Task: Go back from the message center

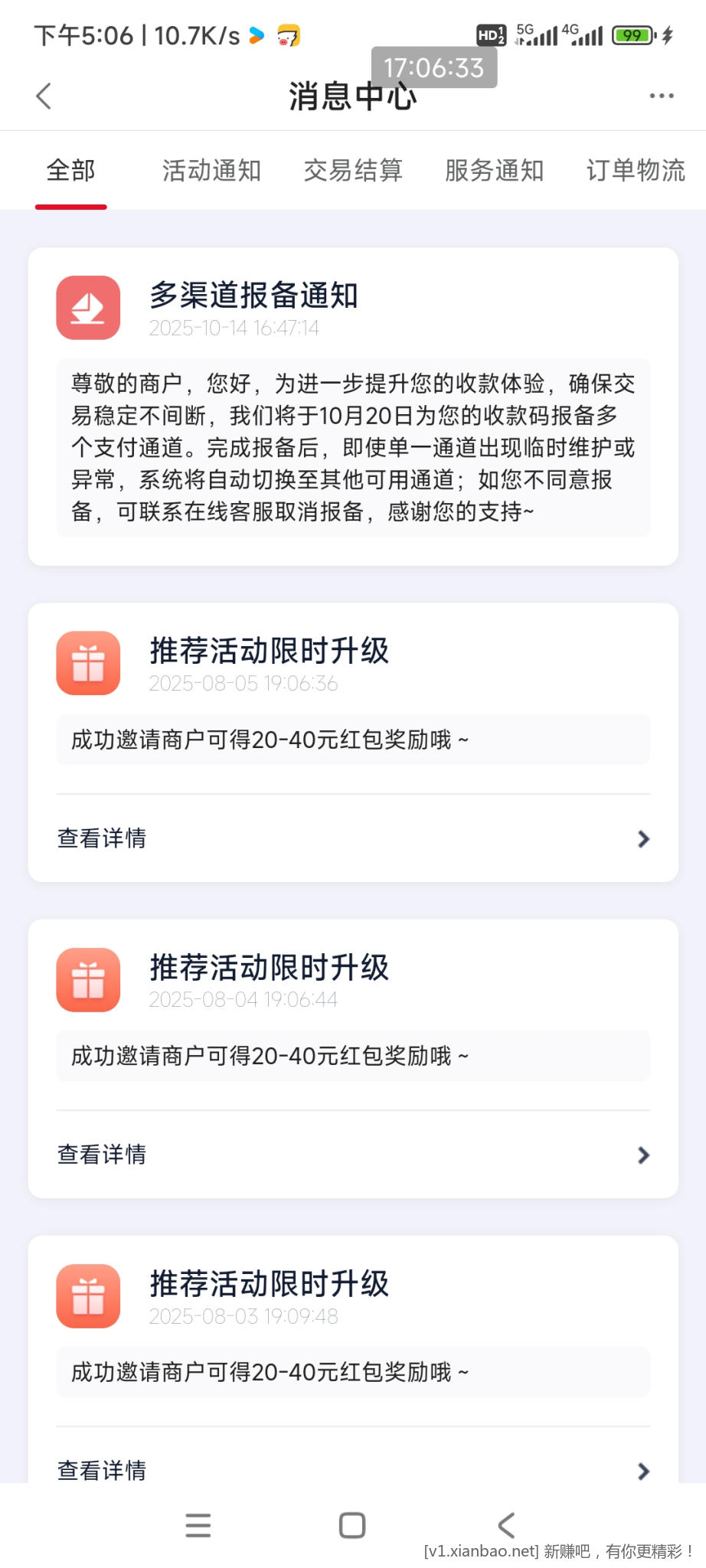Action: point(44,96)
